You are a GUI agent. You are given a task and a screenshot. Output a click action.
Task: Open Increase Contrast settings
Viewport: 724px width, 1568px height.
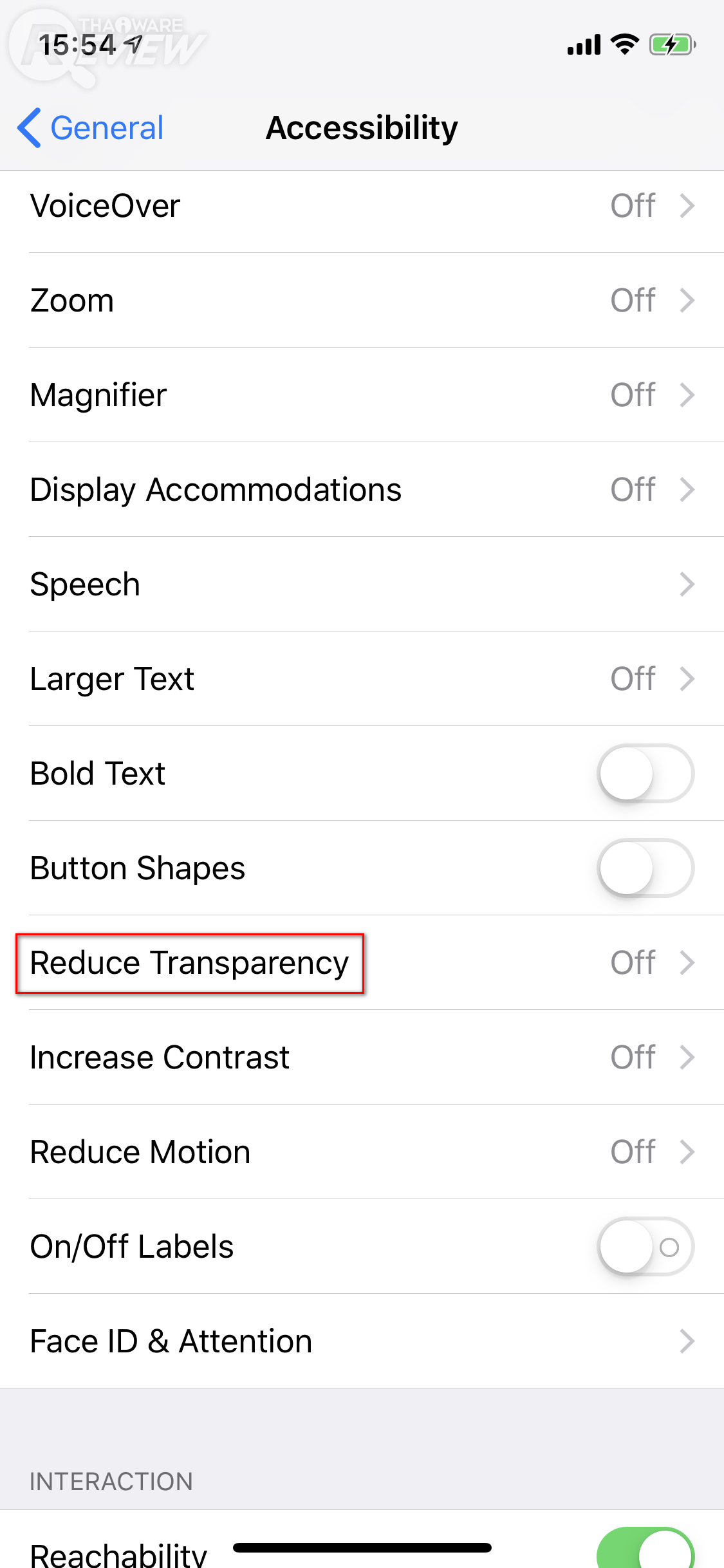pyautogui.click(x=362, y=1058)
